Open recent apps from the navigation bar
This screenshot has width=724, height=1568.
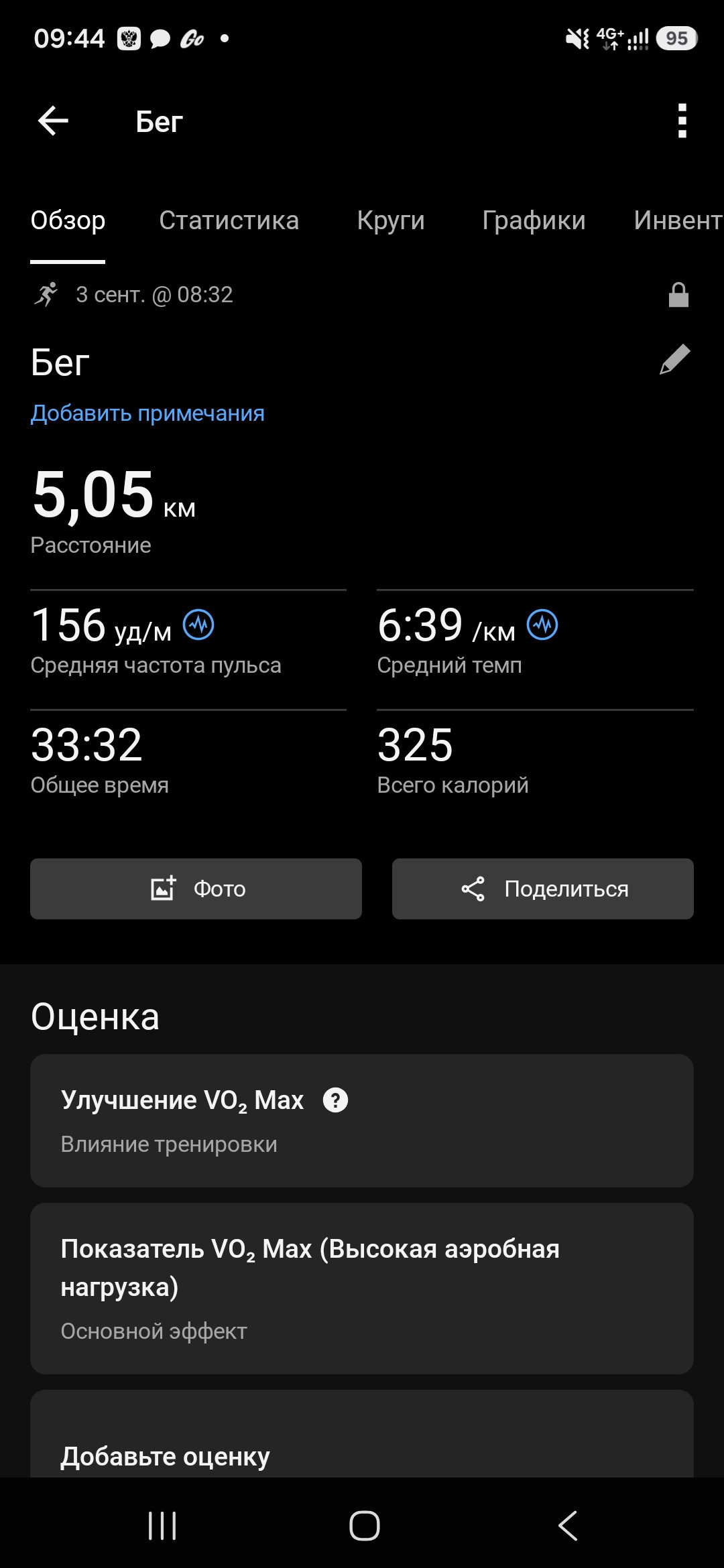tap(162, 1526)
